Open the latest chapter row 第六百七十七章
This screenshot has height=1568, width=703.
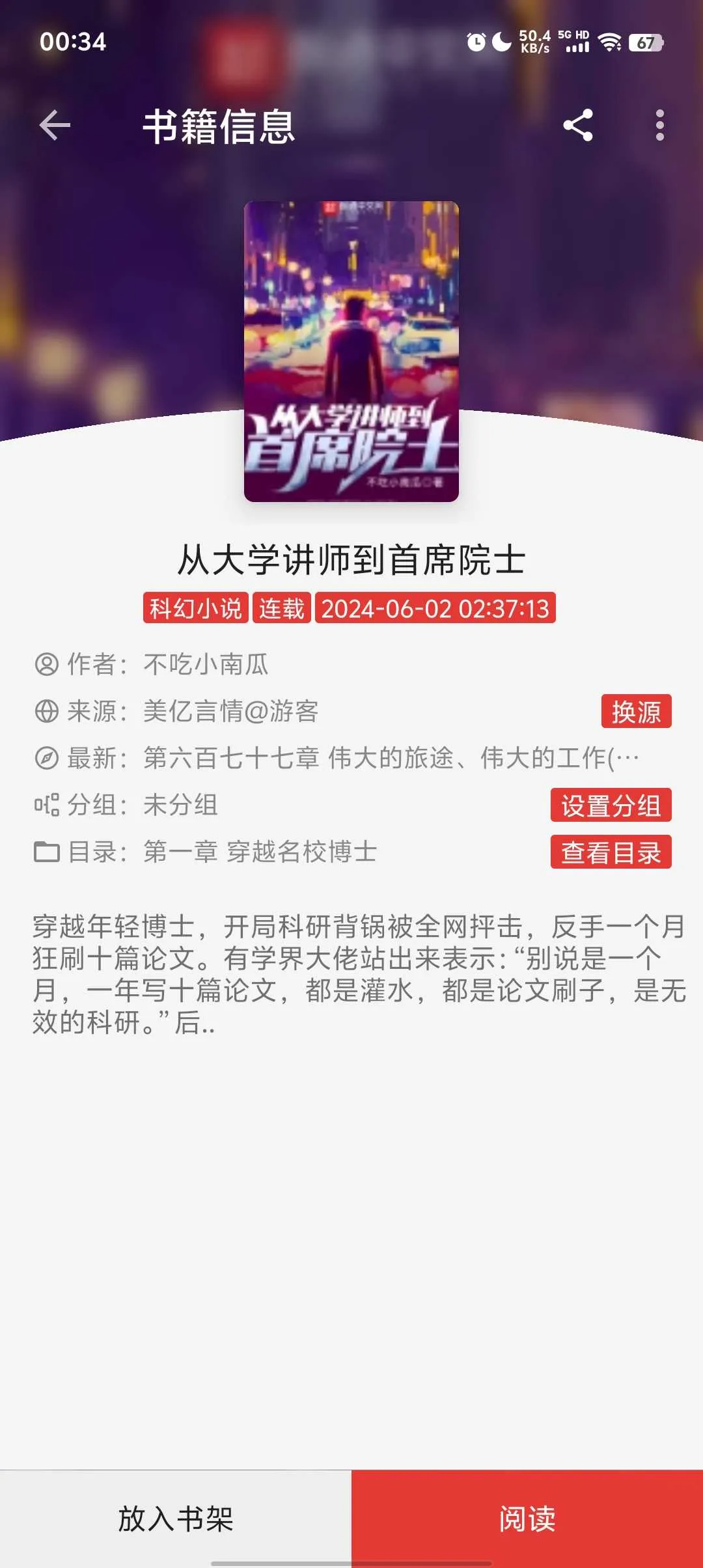pyautogui.click(x=391, y=758)
